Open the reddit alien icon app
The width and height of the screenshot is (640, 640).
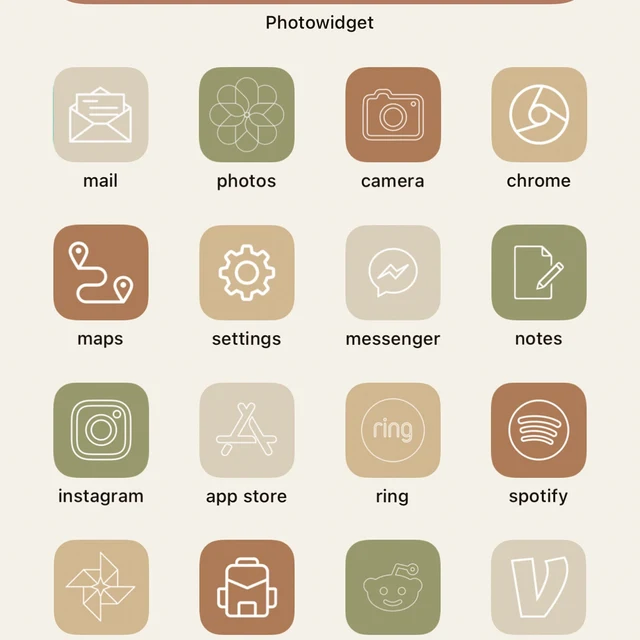click(393, 587)
